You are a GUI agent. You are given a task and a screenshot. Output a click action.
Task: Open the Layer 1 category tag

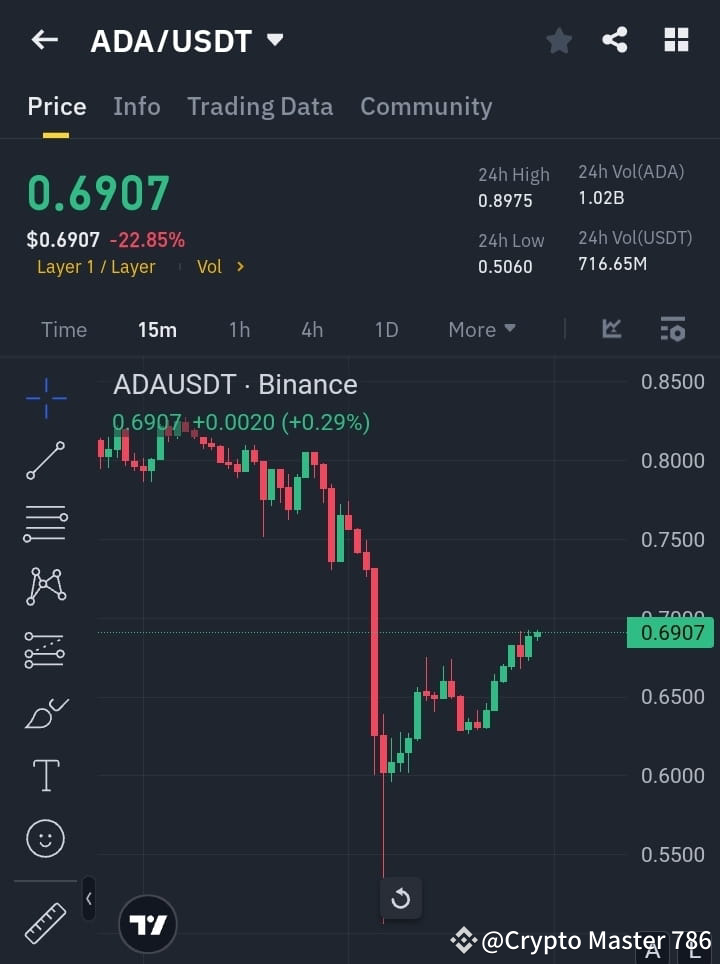(96, 266)
